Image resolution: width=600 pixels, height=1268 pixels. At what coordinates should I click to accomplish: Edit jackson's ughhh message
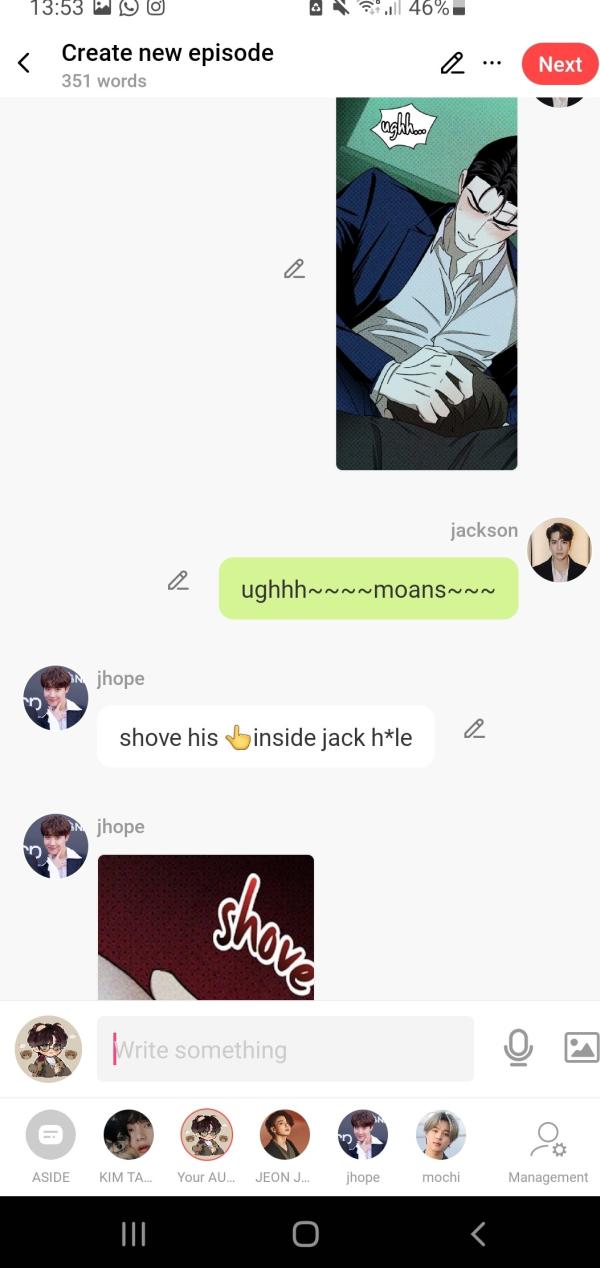[178, 581]
